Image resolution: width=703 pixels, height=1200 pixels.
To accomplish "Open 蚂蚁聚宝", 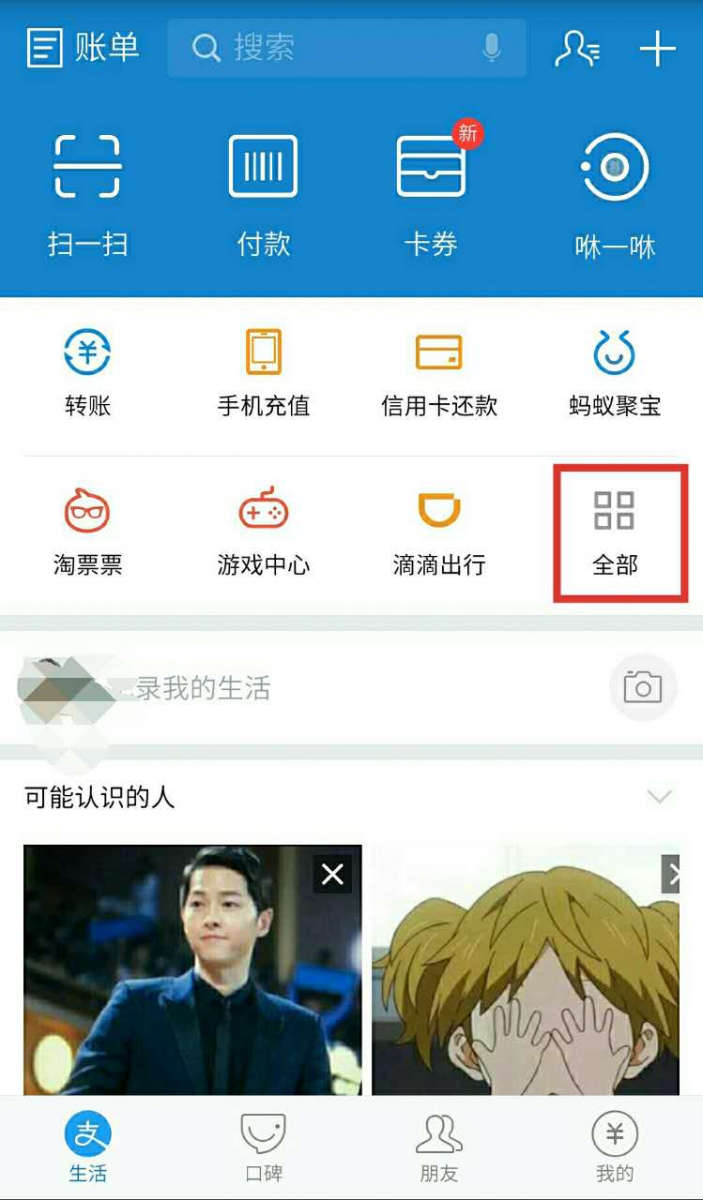I will tap(615, 374).
